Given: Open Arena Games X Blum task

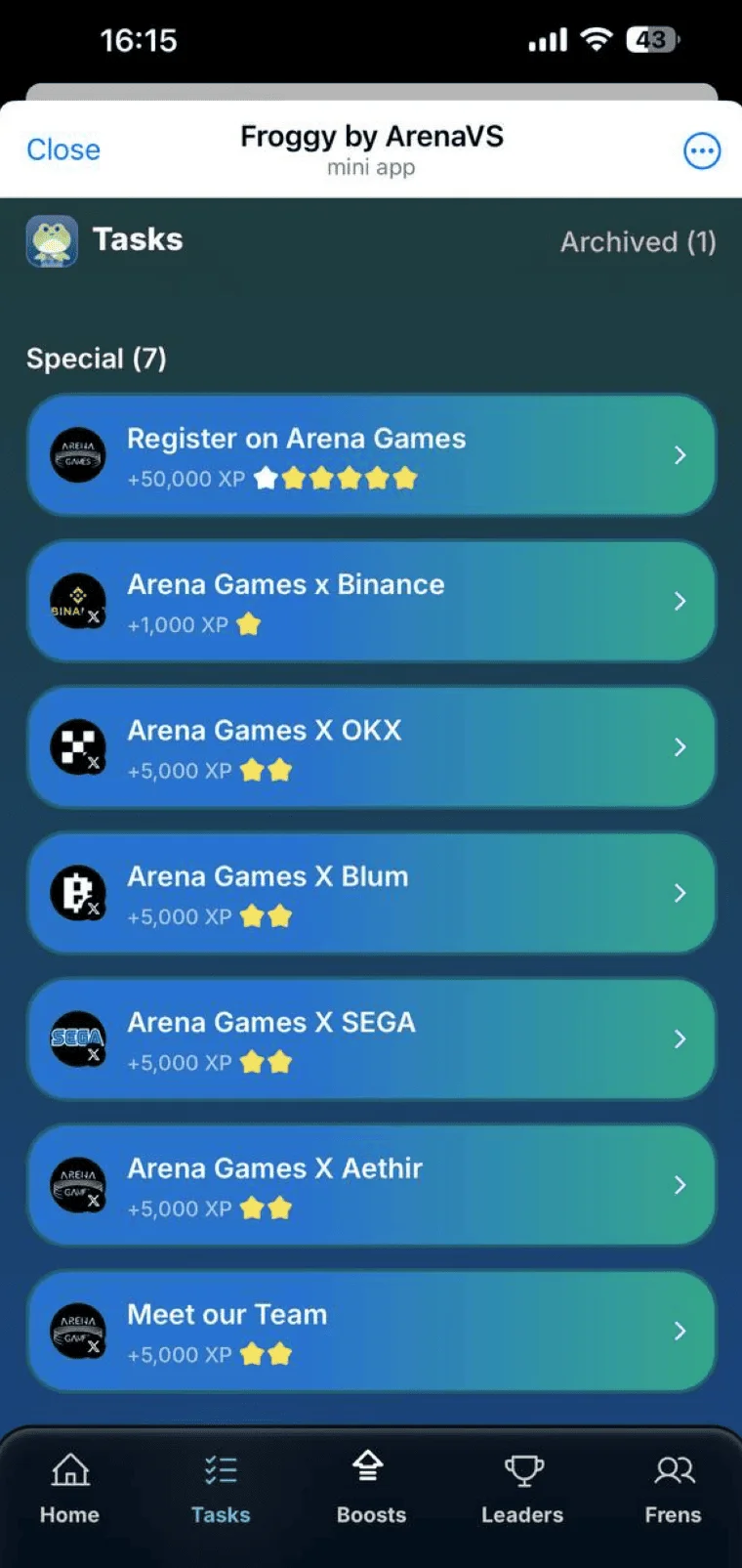Looking at the screenshot, I should (371, 893).
